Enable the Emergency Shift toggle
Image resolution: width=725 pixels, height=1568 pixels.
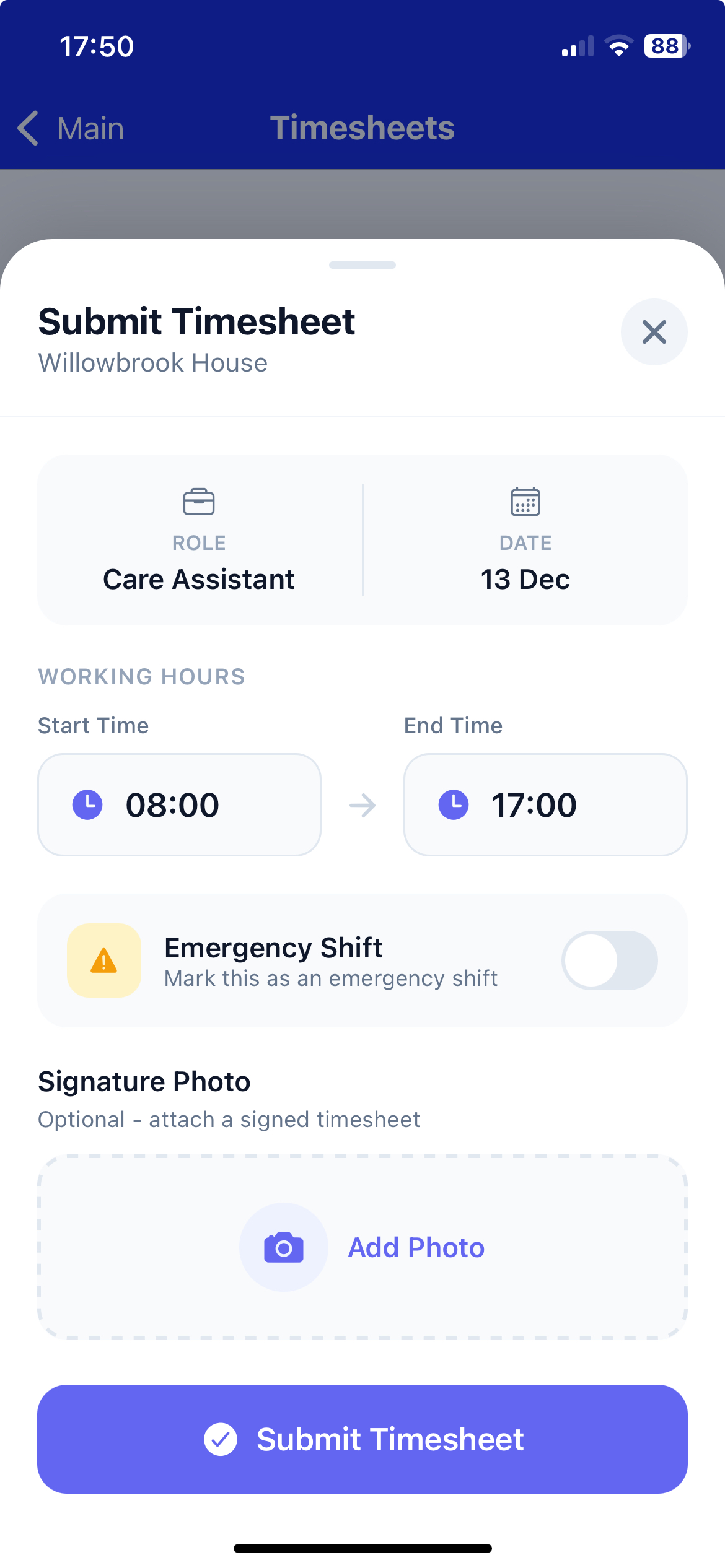click(x=609, y=960)
